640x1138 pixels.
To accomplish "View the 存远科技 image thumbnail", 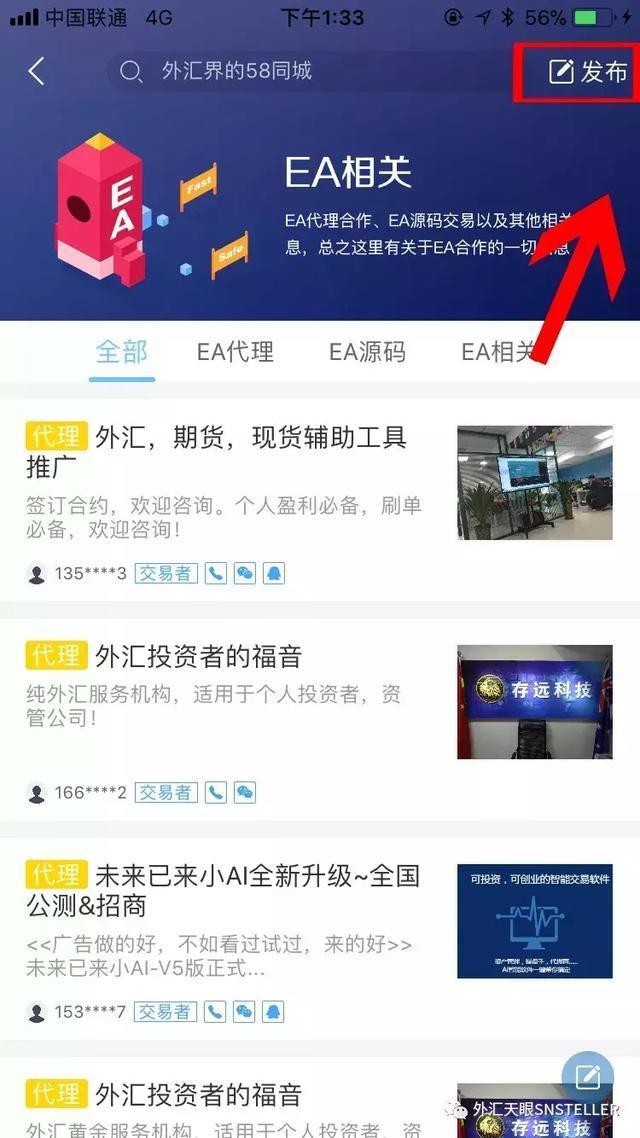I will pyautogui.click(x=535, y=702).
